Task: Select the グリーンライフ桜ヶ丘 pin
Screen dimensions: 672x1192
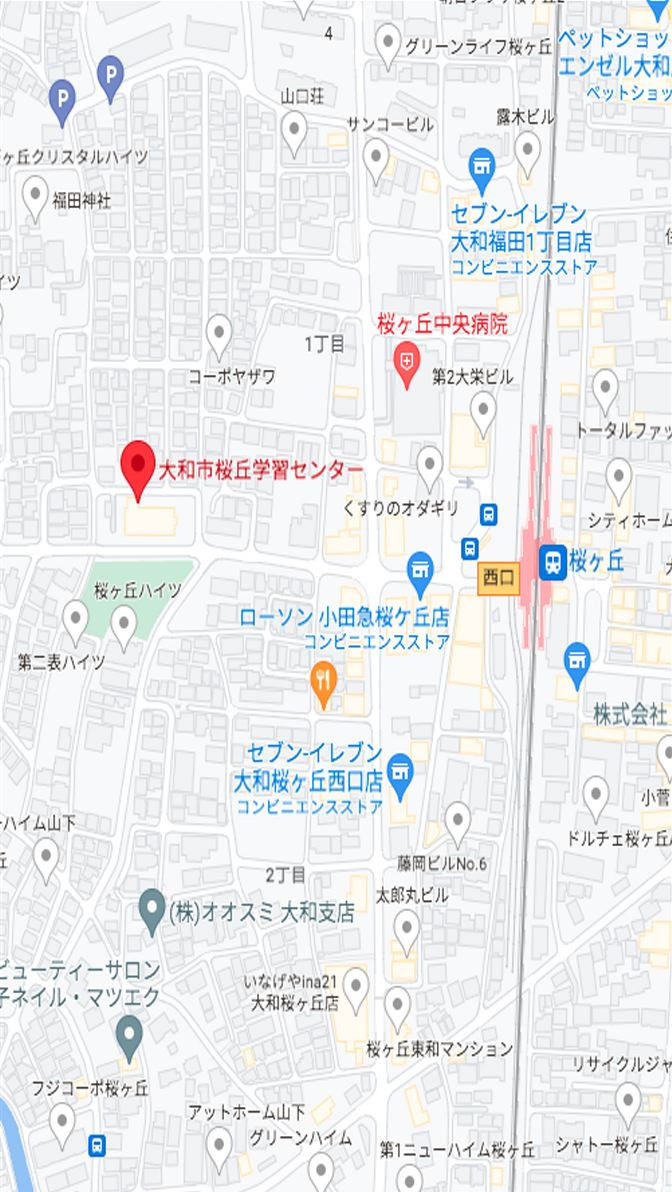Action: tap(388, 42)
